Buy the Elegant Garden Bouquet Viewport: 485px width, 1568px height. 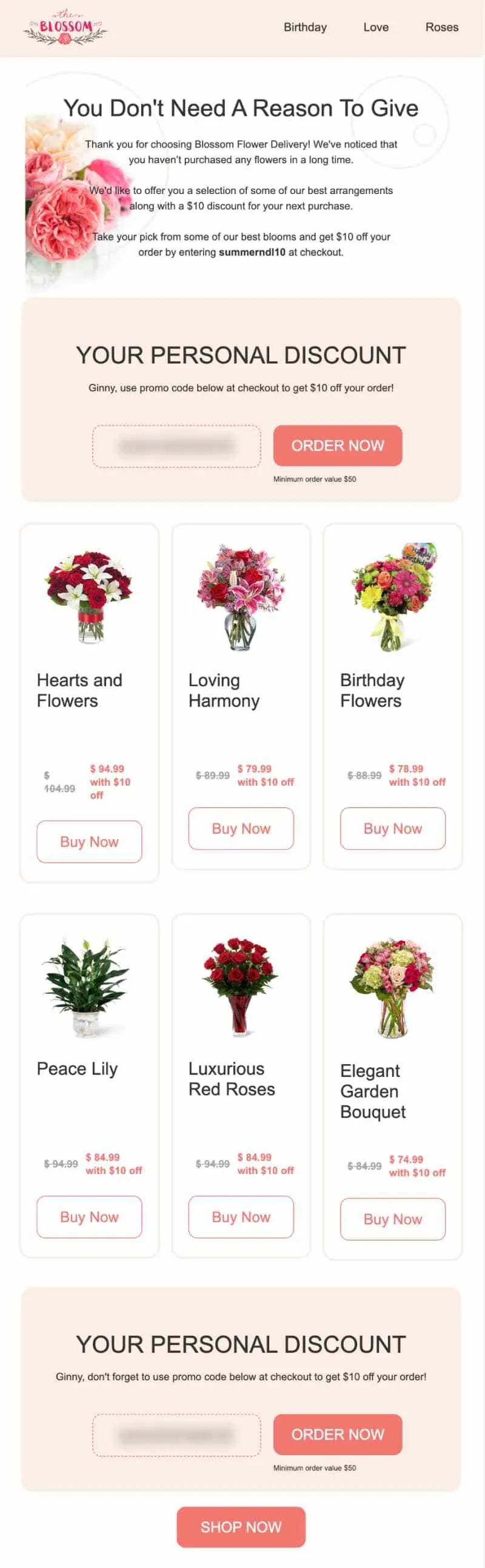point(392,1219)
